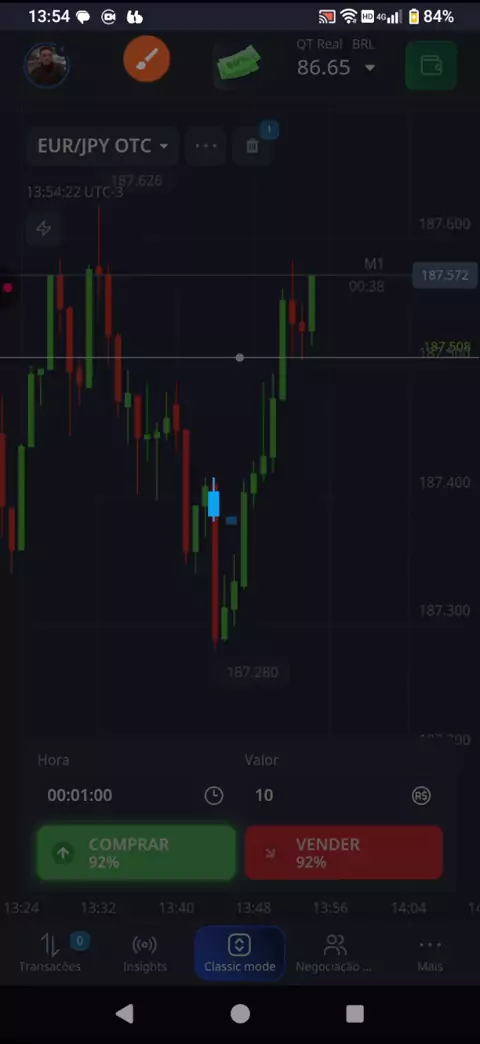
Task: Tap the lightning bolt quick trade icon
Action: 44,228
